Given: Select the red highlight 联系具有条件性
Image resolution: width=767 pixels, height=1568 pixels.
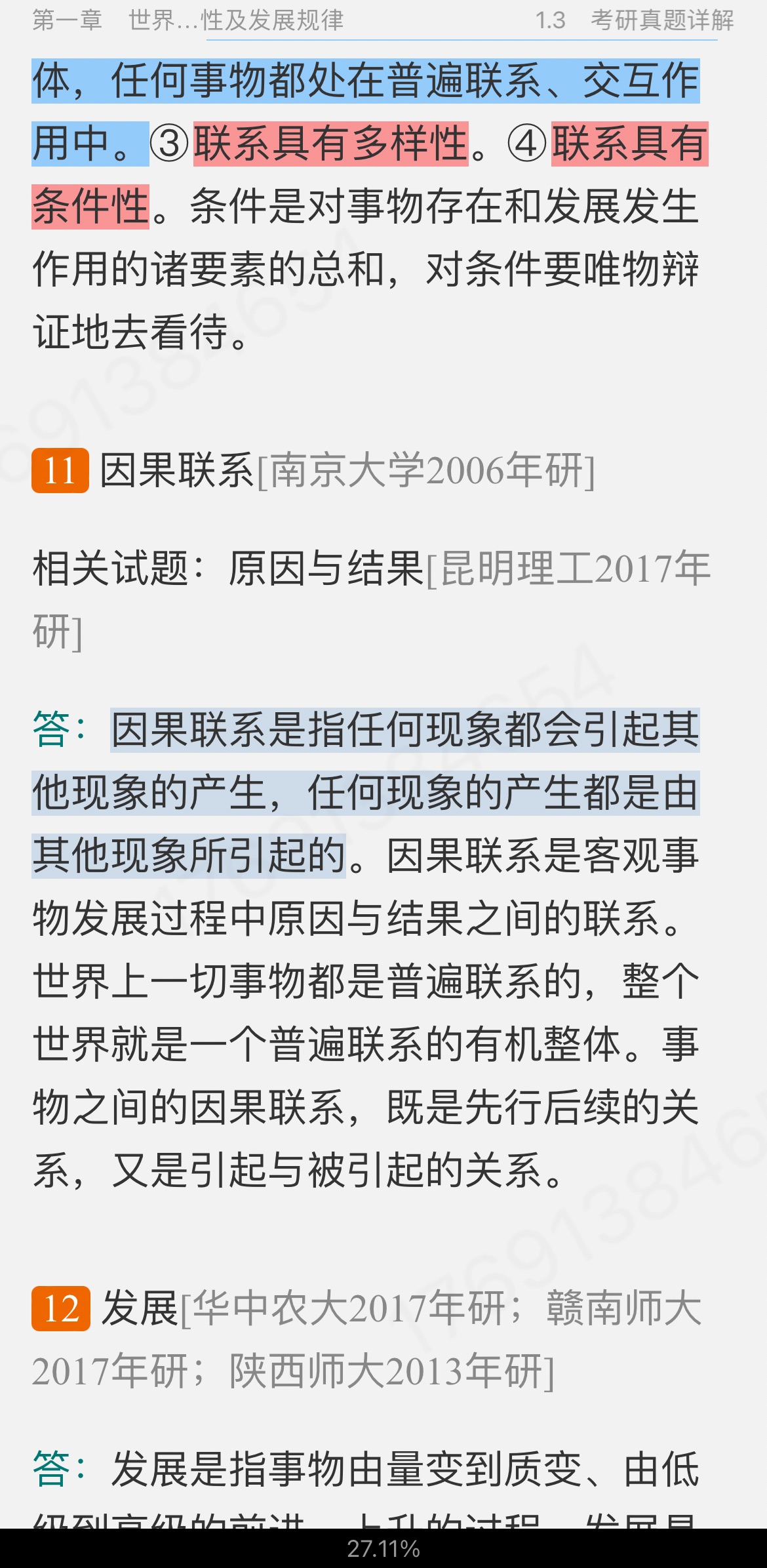Looking at the screenshot, I should [629, 144].
